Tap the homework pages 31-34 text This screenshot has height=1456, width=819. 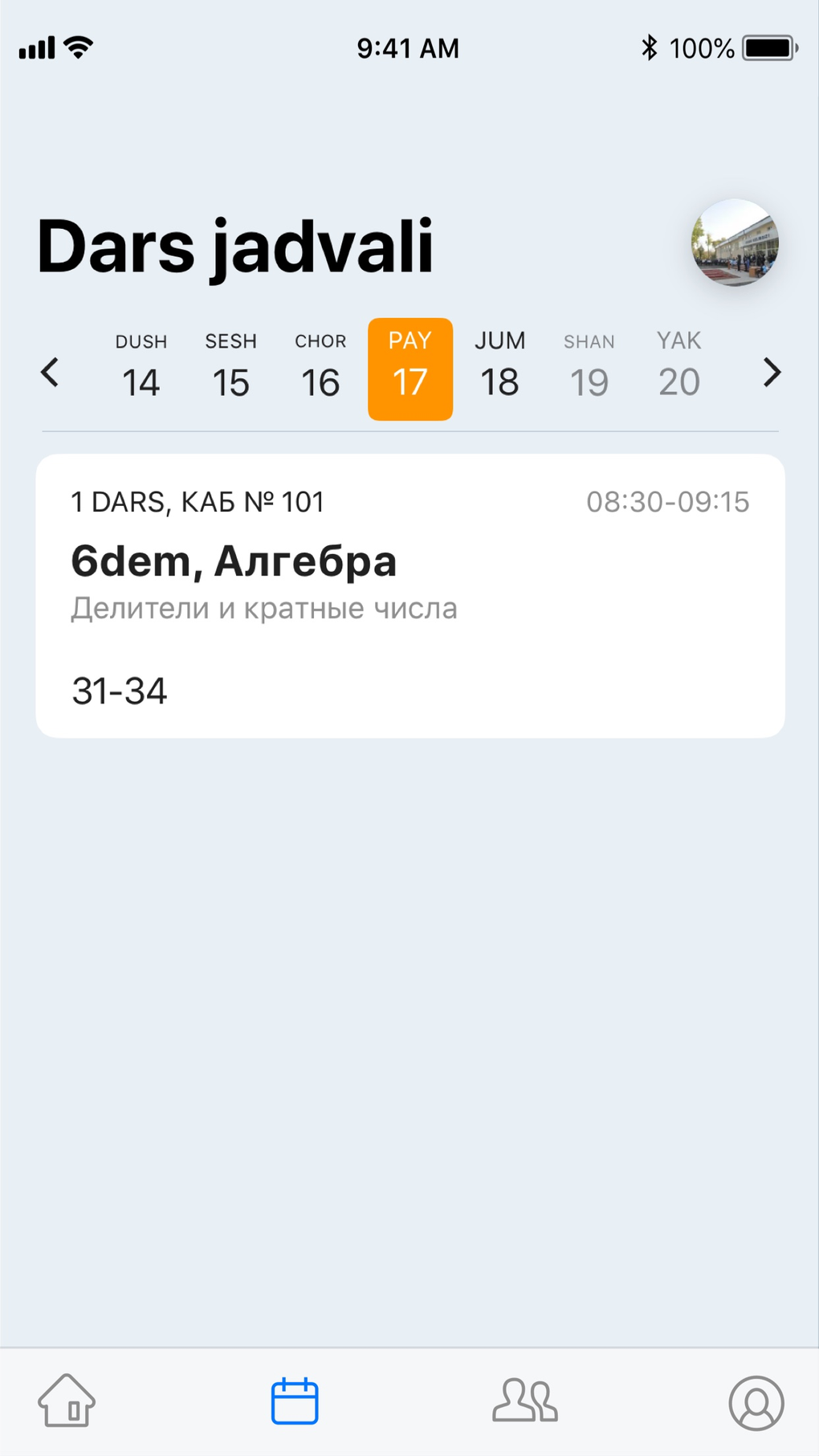click(119, 691)
